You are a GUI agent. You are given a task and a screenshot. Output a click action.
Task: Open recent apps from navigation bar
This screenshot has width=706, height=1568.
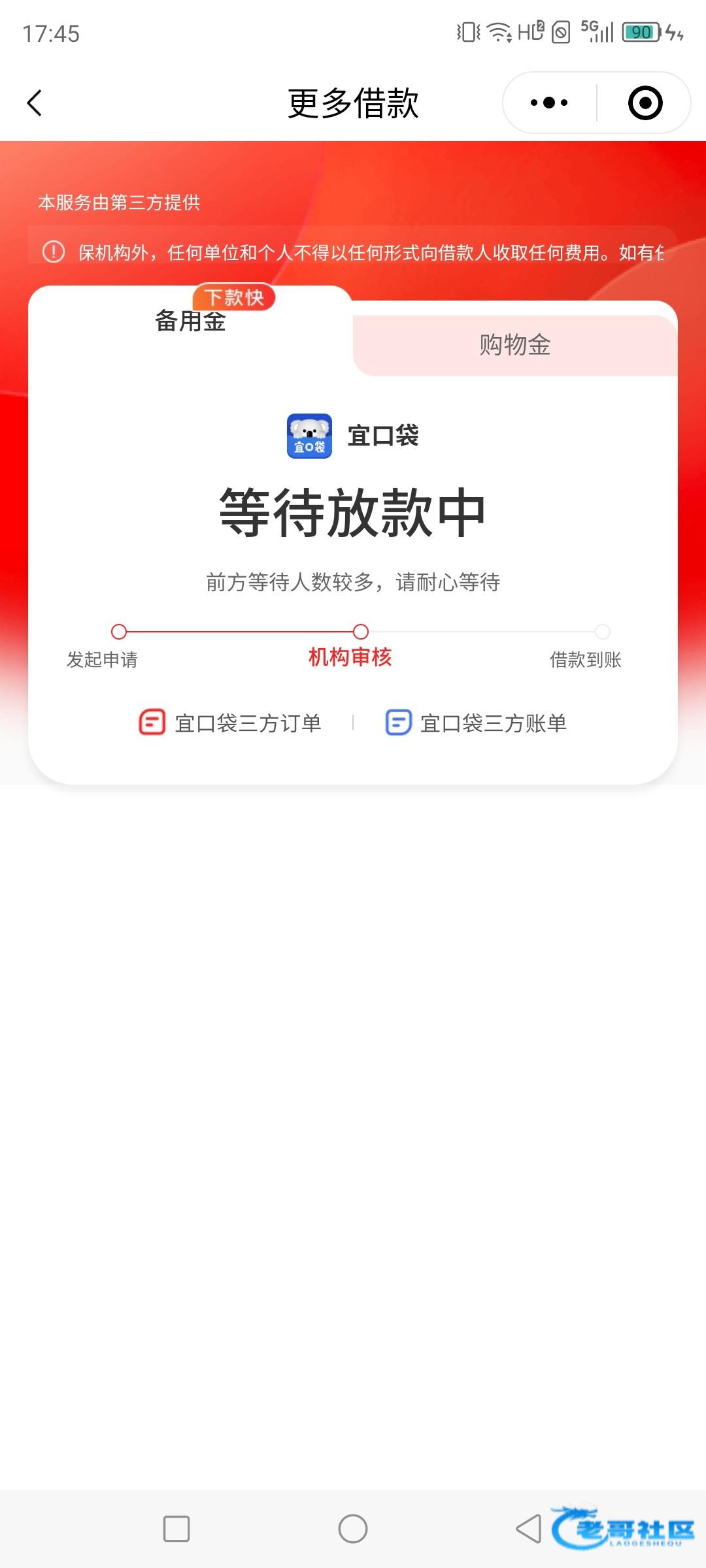point(176,1529)
